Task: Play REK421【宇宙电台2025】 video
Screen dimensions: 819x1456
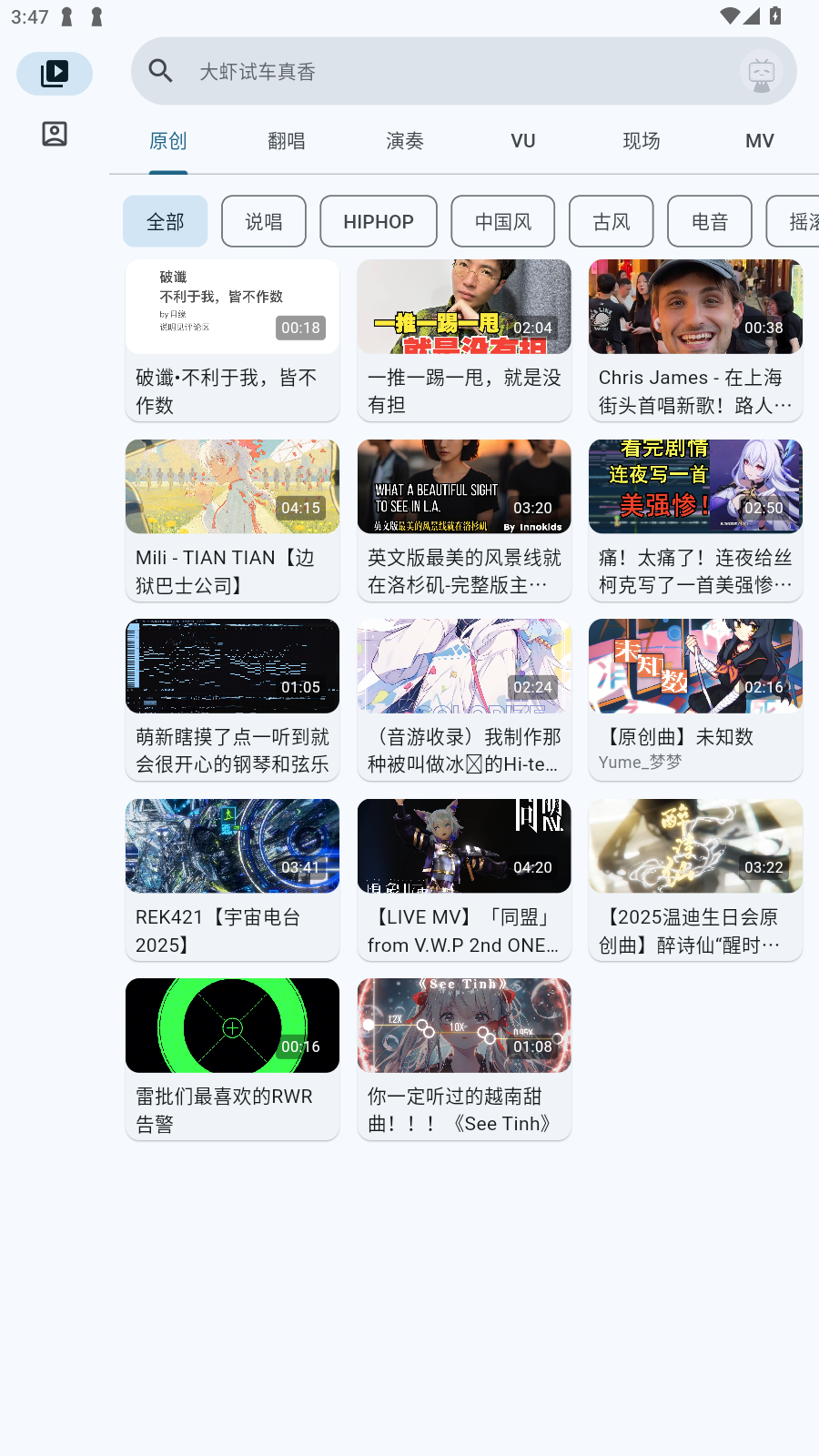Action: pos(232,879)
